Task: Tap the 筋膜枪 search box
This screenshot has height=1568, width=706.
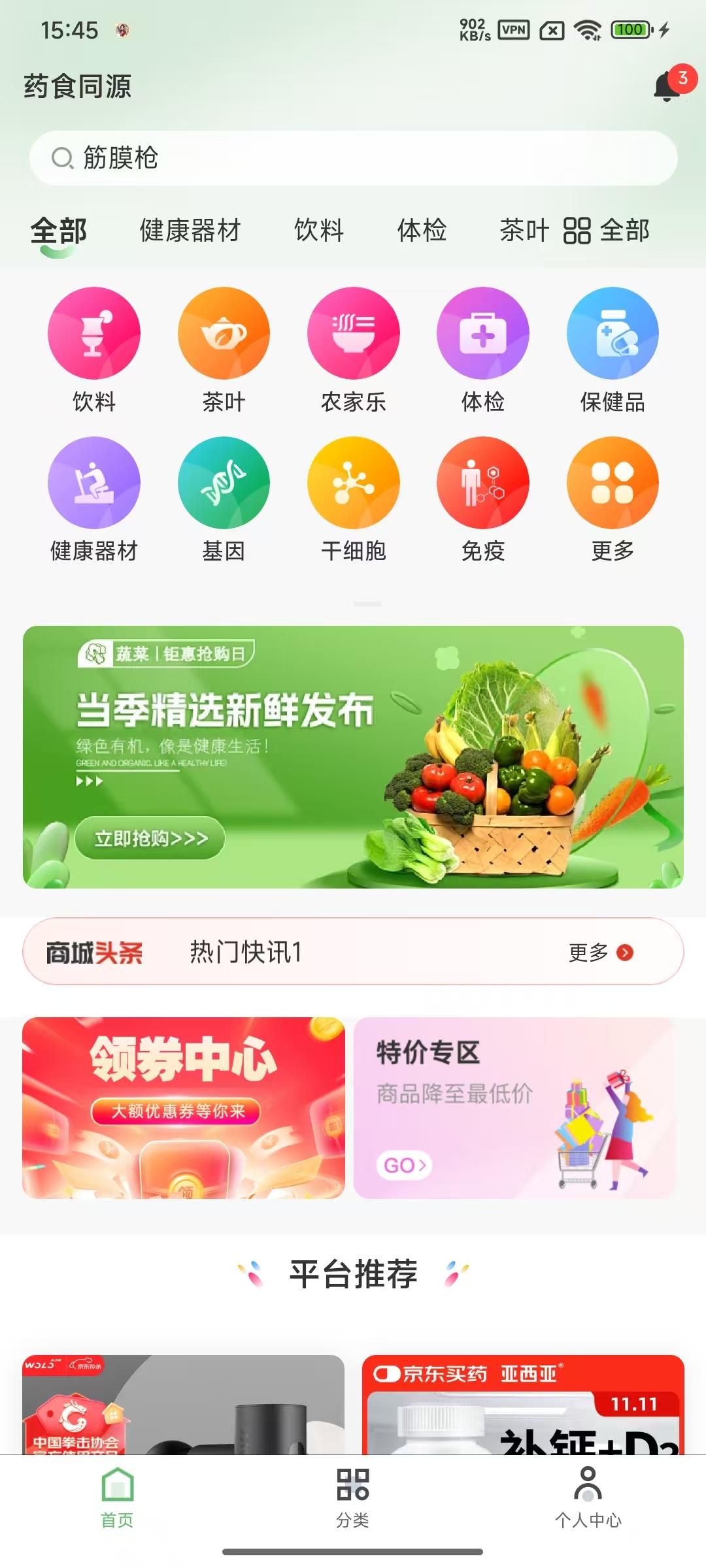Action: click(x=353, y=158)
